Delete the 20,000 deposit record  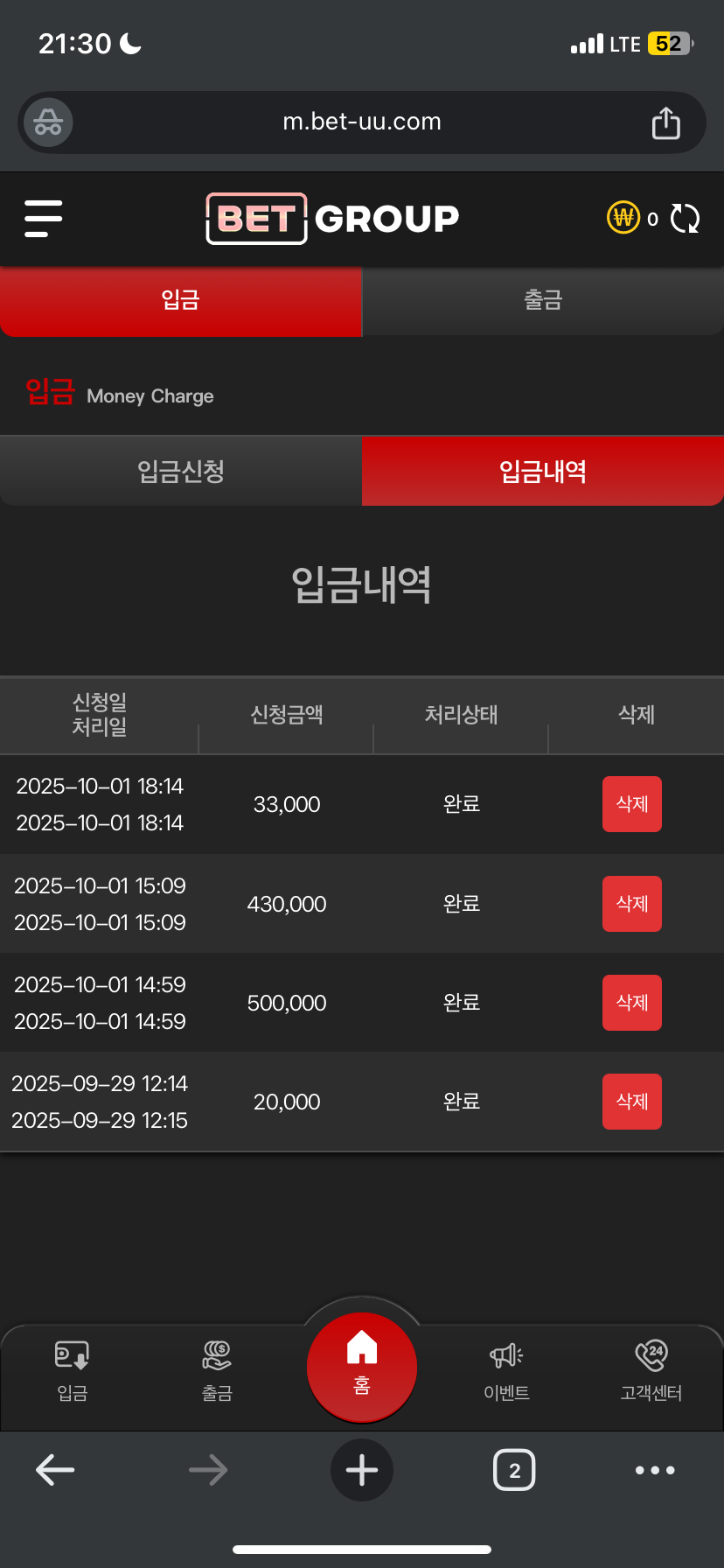point(631,1102)
